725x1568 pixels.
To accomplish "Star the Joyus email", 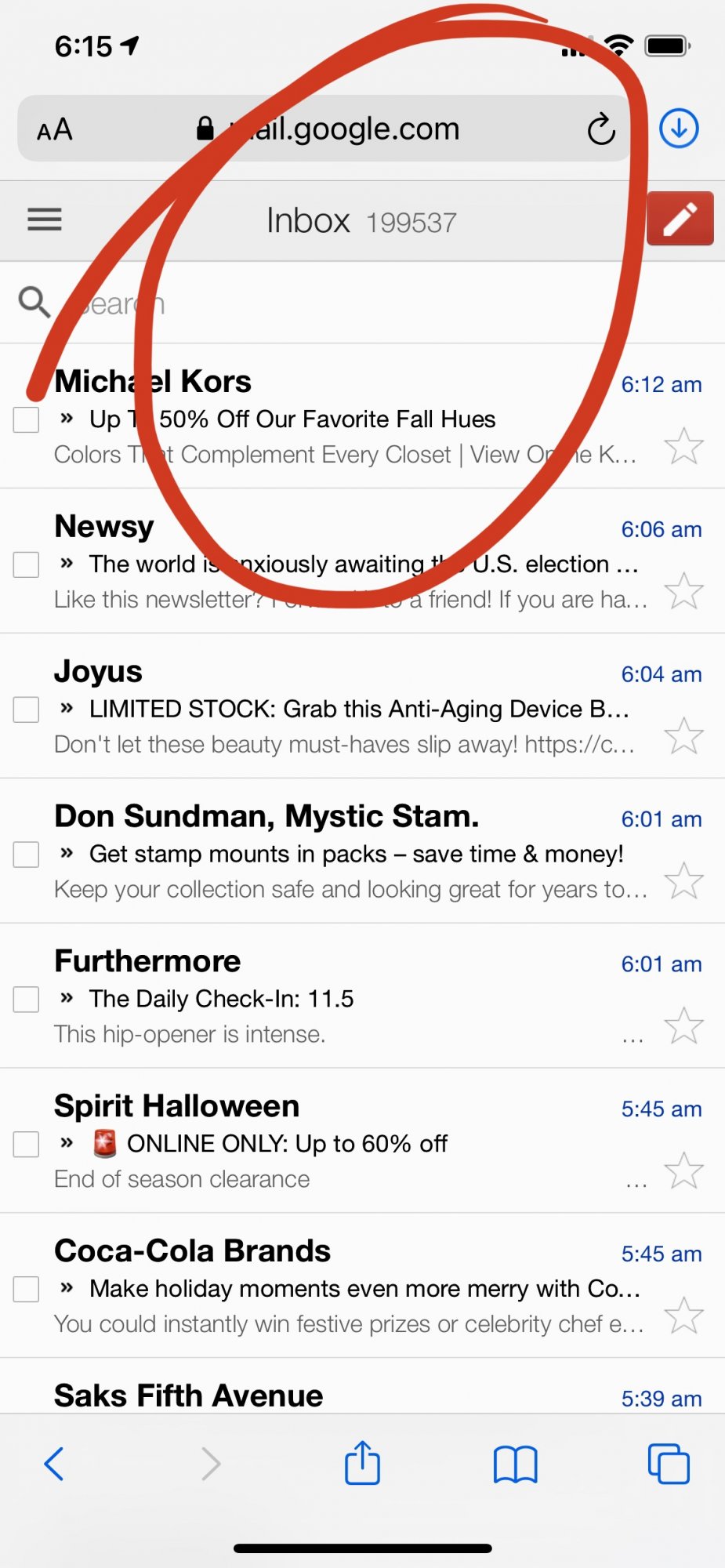I will [x=683, y=735].
